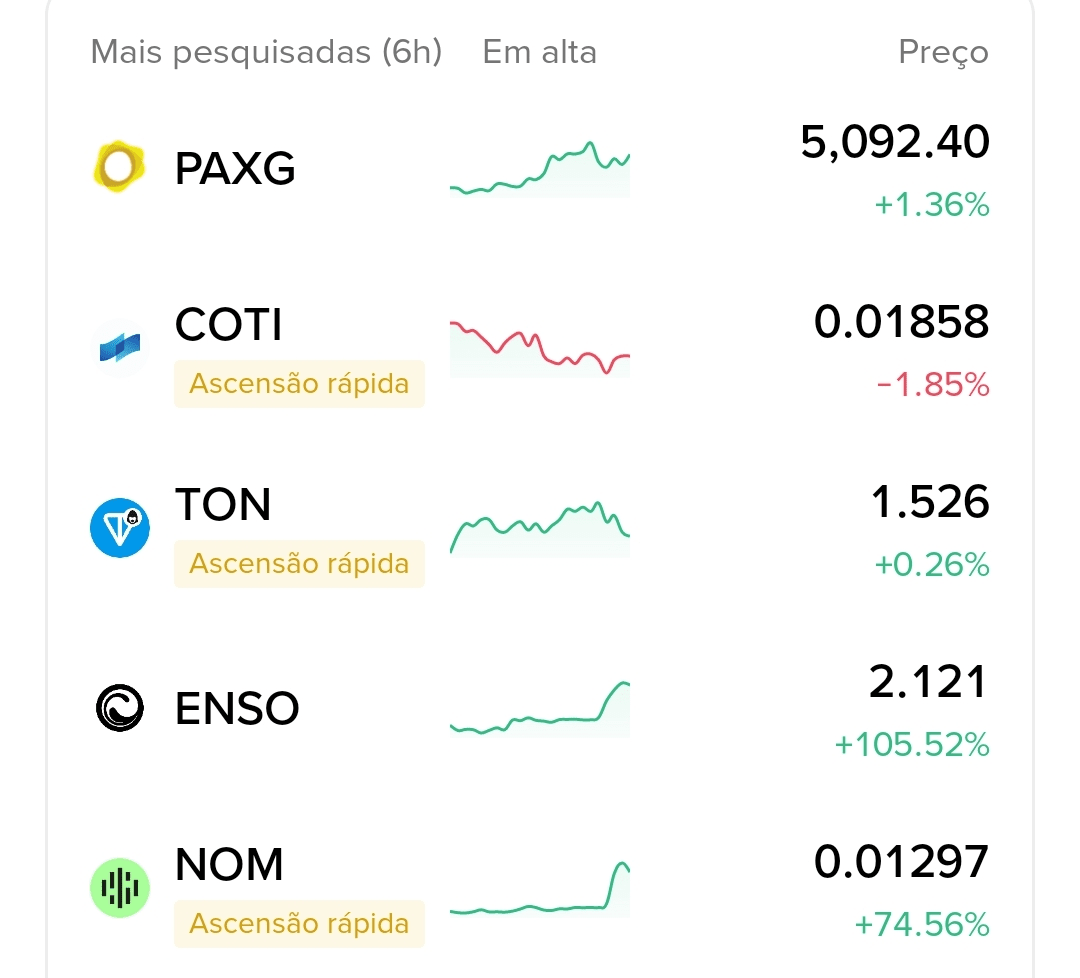This screenshot has height=978, width=1080.
Task: Open the PAXG coin row
Action: [235, 169]
